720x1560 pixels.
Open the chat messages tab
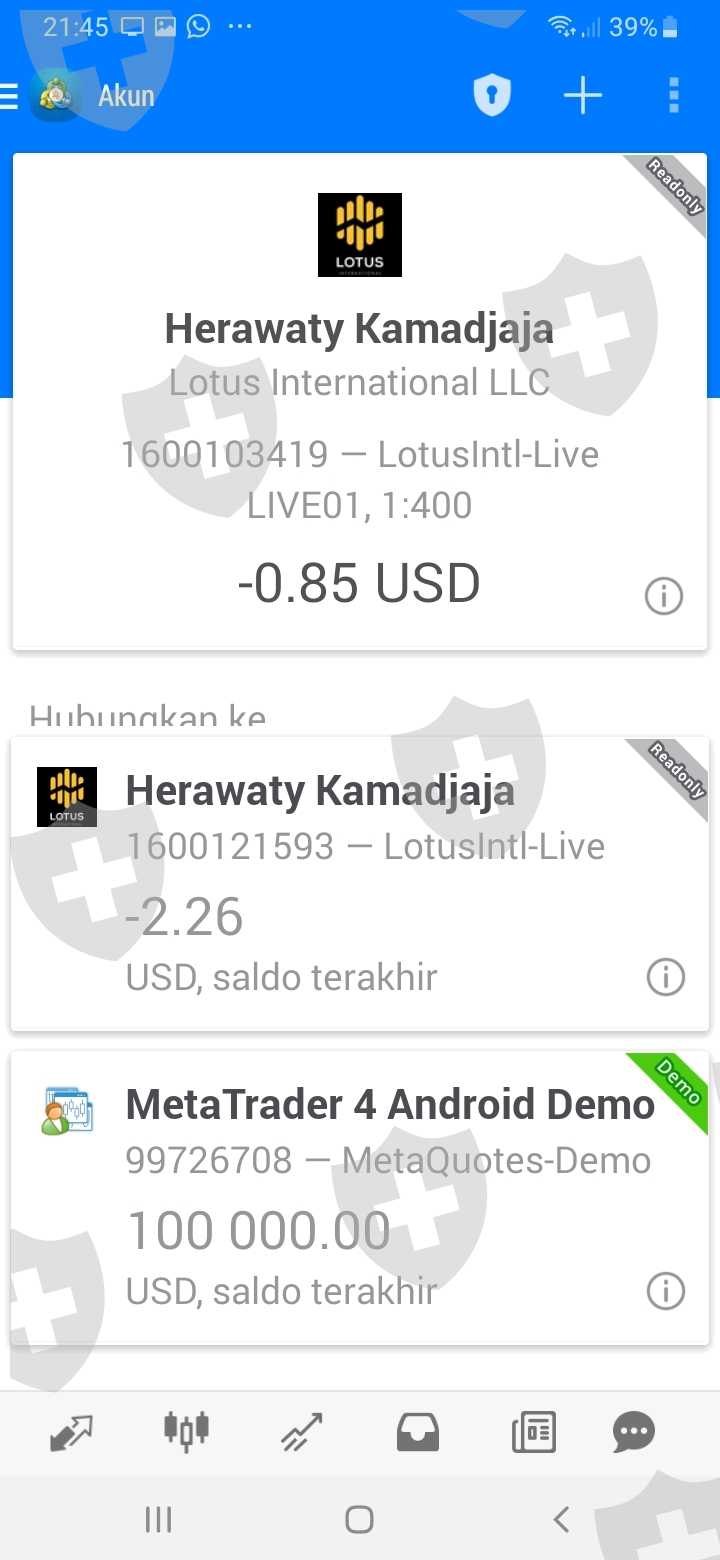pos(633,1432)
